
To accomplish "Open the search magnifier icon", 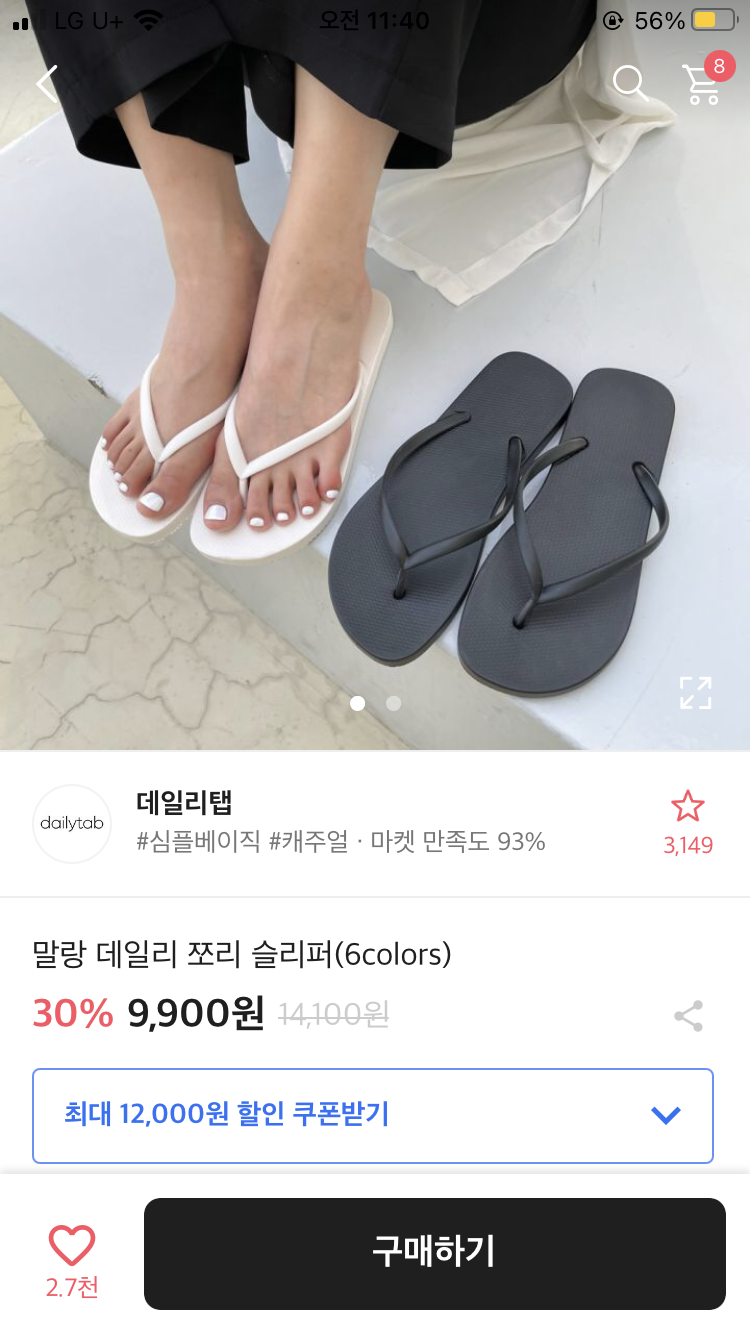I will pos(630,83).
